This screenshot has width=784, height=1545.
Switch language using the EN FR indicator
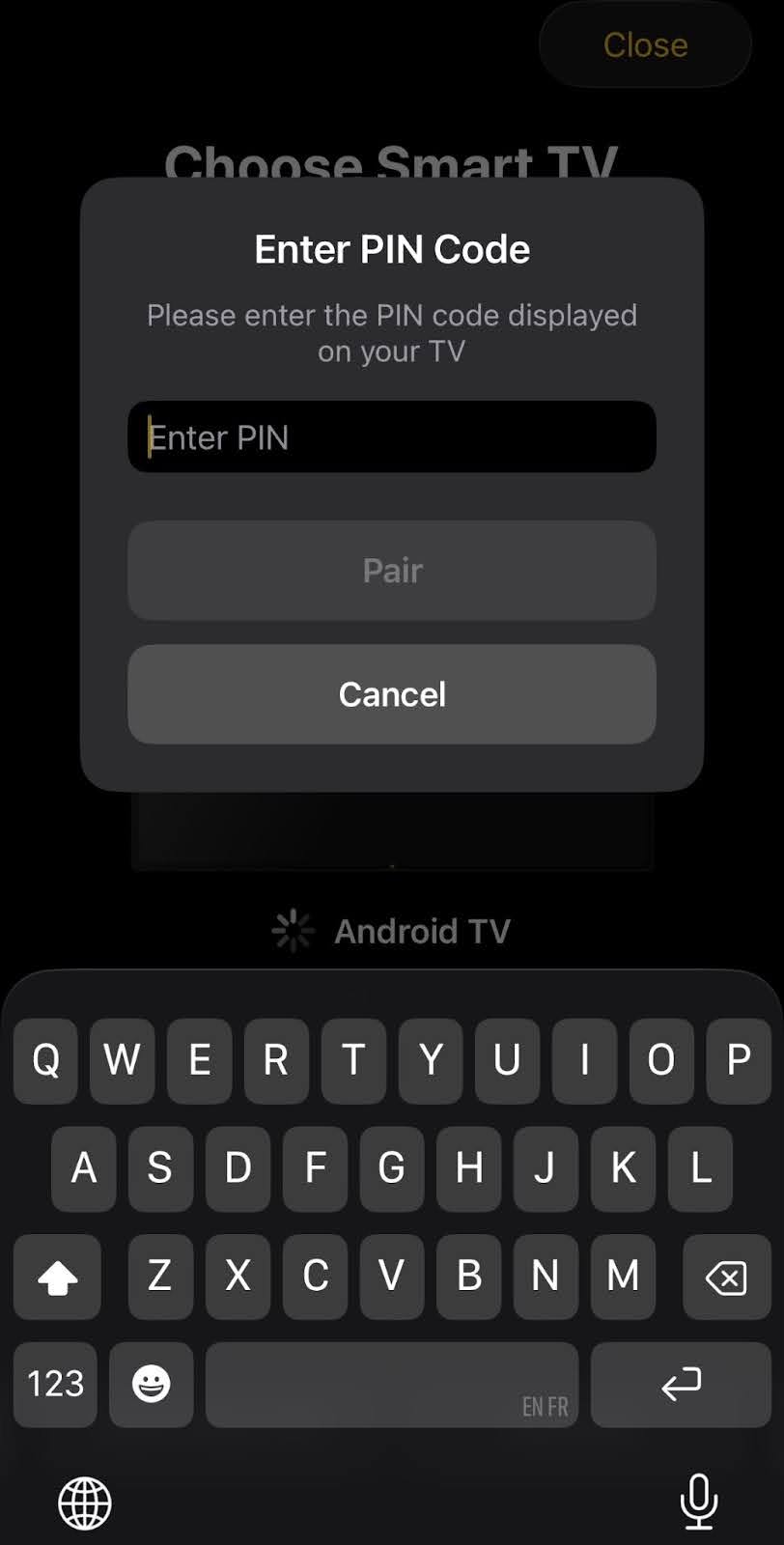[545, 1407]
